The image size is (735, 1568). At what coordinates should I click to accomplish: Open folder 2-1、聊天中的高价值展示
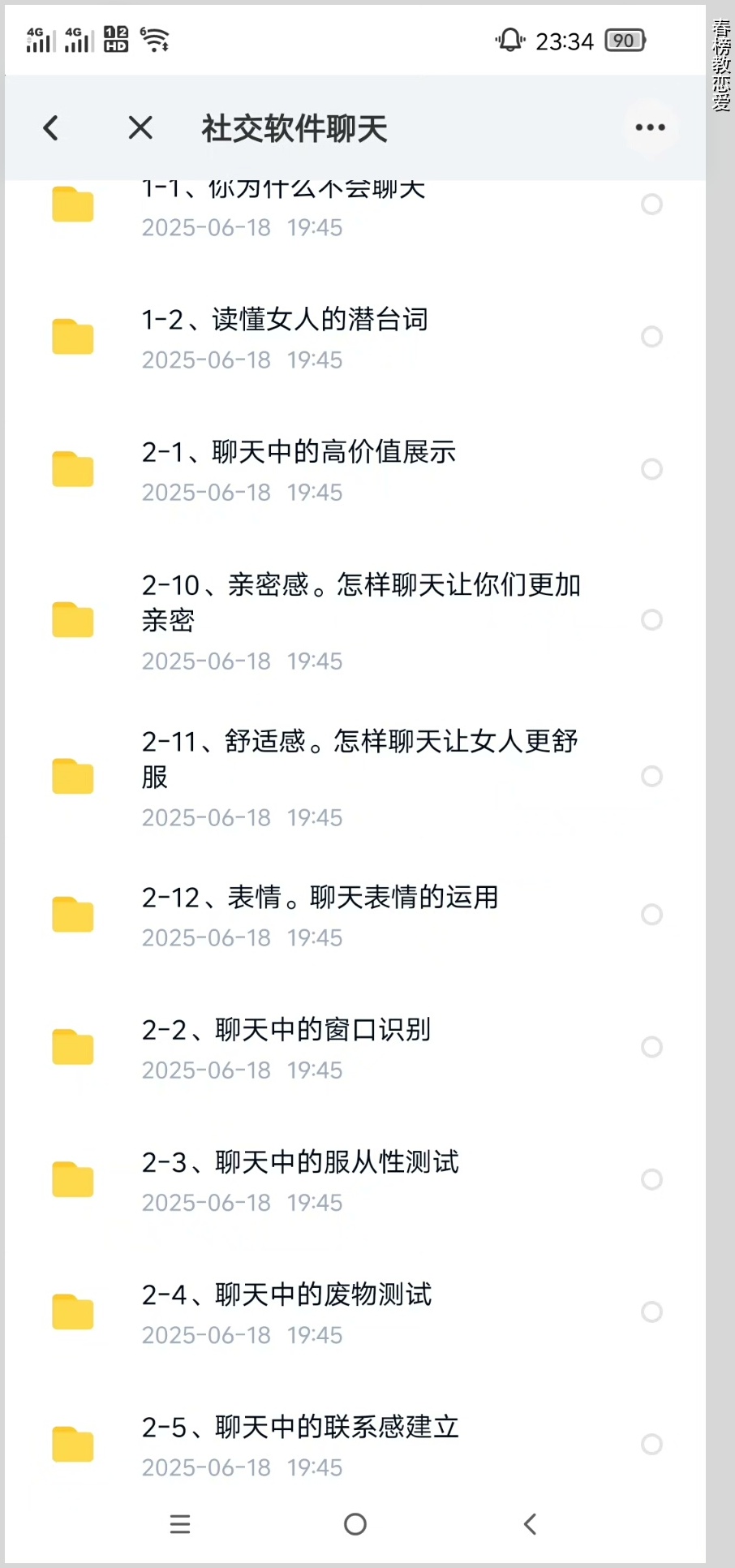299,453
